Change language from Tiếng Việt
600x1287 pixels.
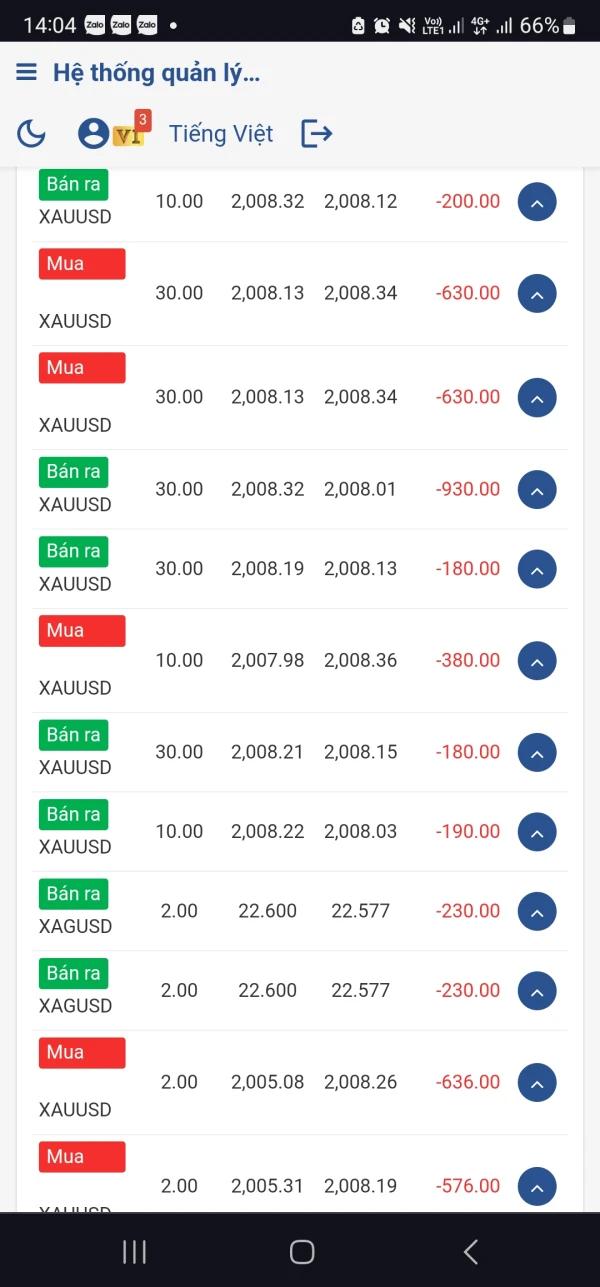pyautogui.click(x=221, y=133)
